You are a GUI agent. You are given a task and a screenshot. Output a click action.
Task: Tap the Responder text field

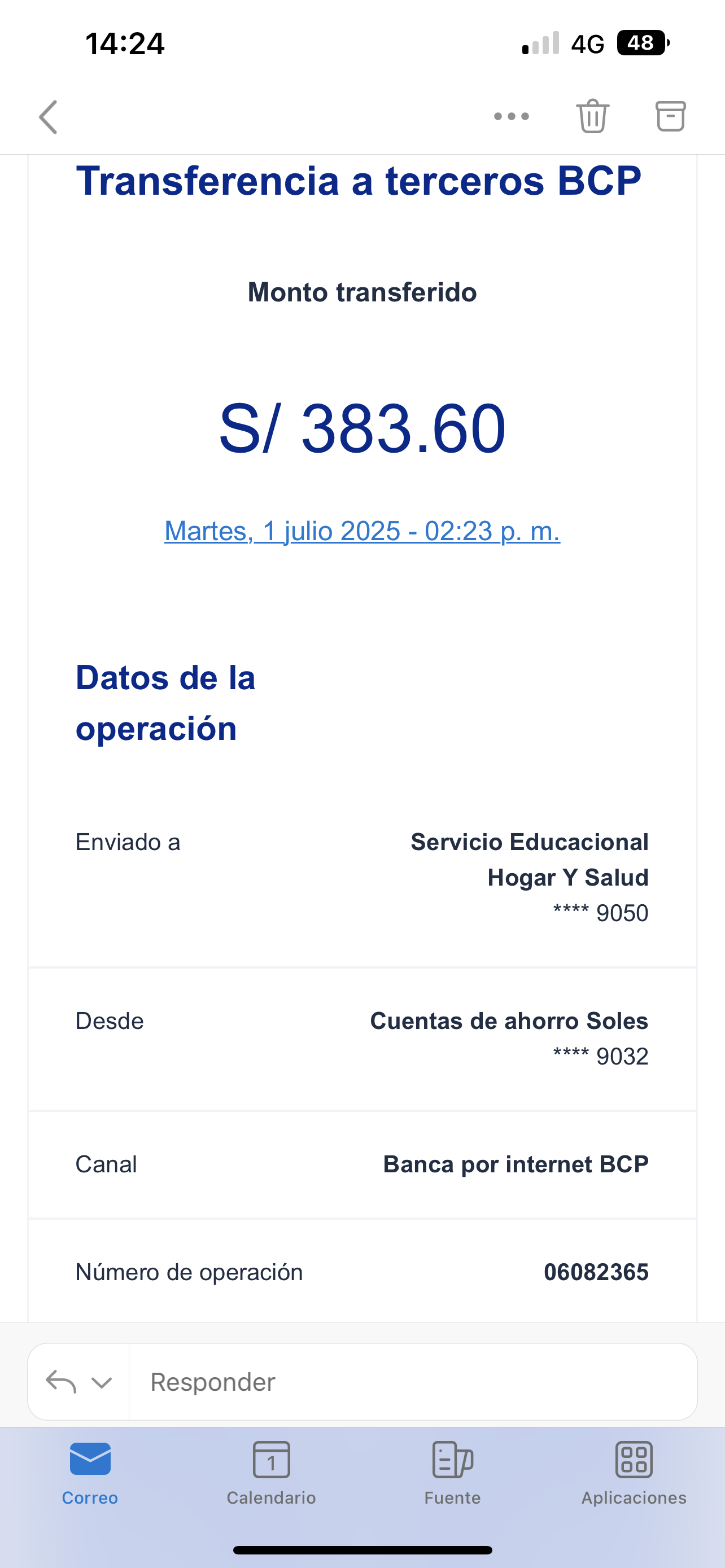pyautogui.click(x=412, y=1382)
